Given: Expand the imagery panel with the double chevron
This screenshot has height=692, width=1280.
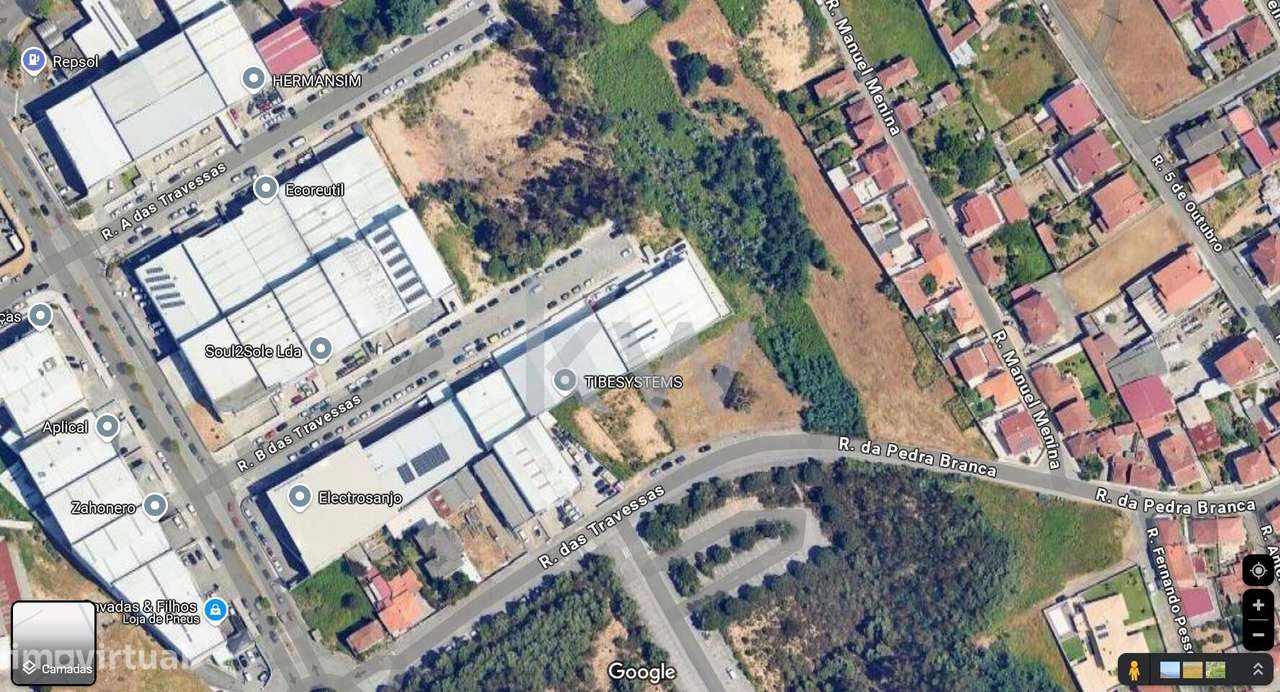Looking at the screenshot, I should 1258,670.
